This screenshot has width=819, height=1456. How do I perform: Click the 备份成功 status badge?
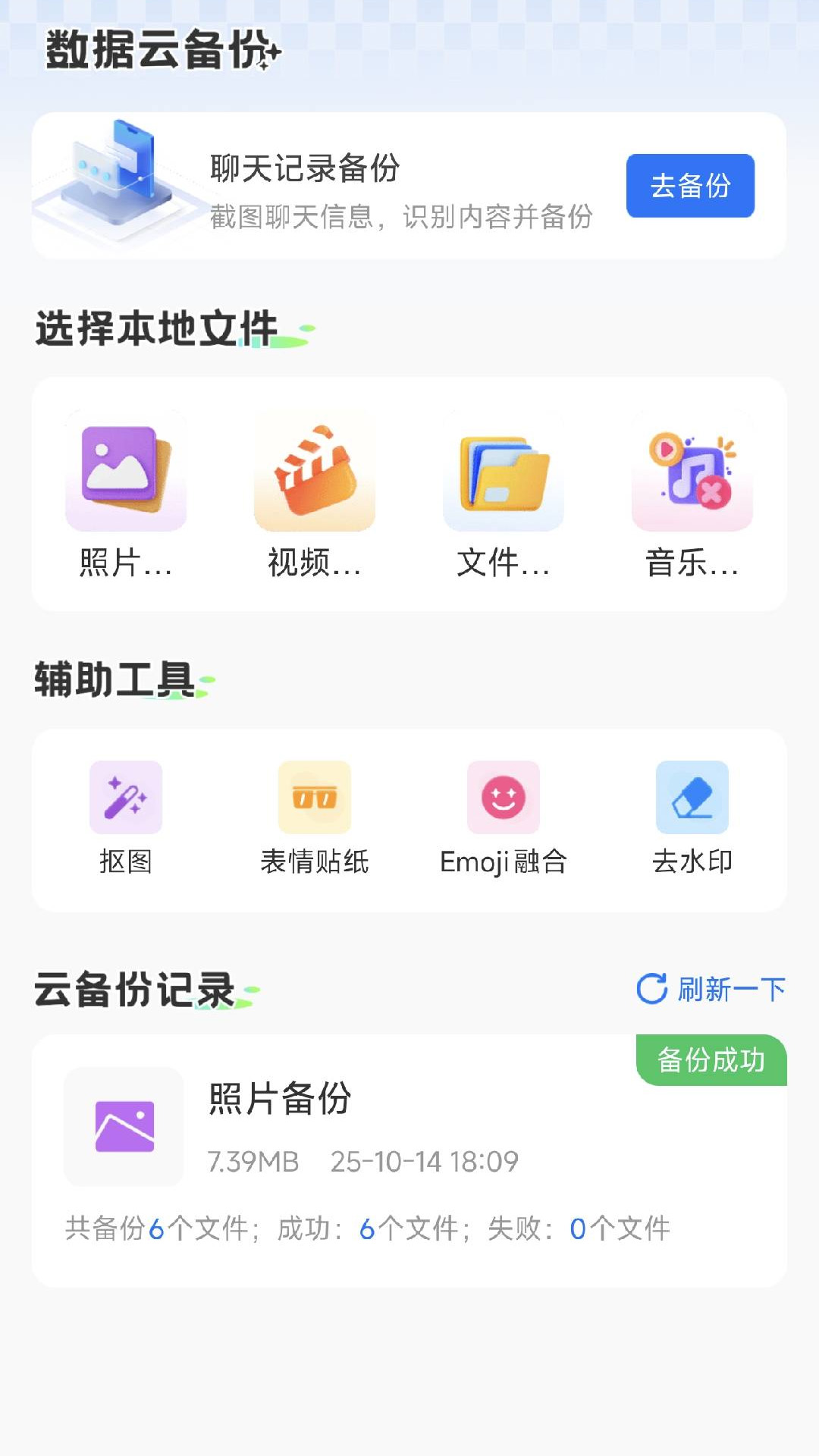point(710,1061)
